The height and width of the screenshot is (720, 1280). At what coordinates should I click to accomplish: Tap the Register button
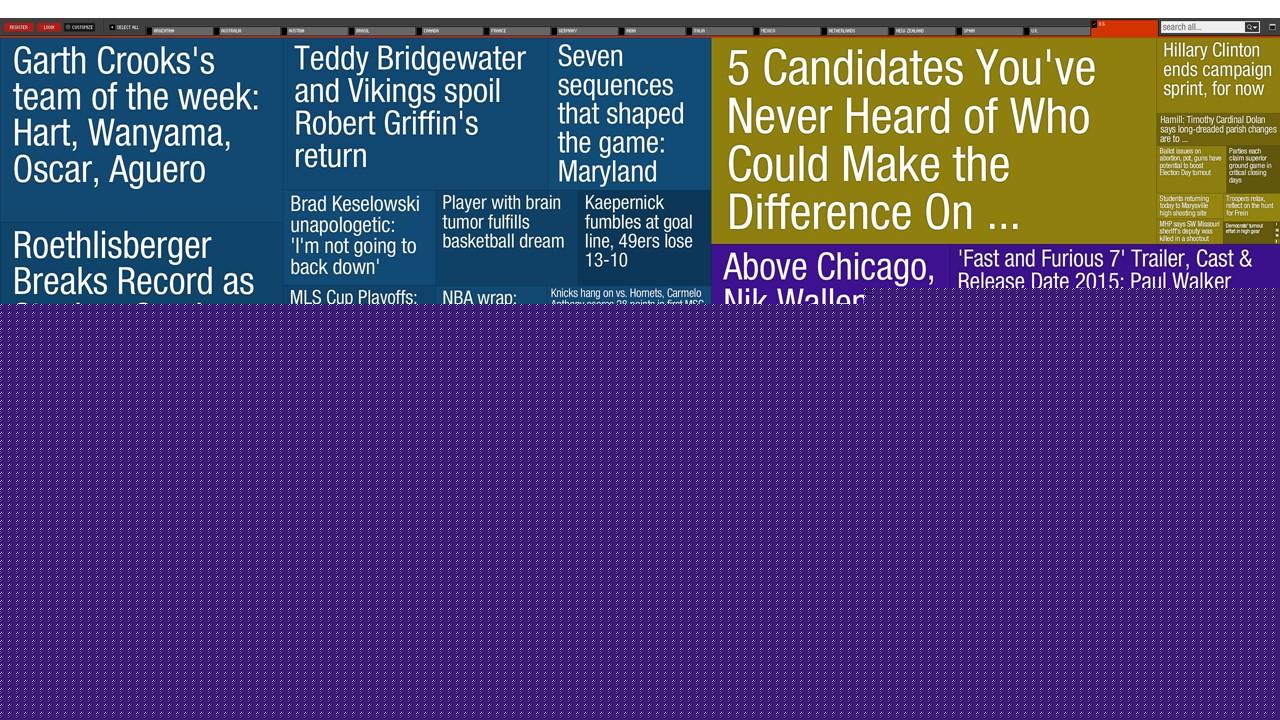[x=18, y=27]
